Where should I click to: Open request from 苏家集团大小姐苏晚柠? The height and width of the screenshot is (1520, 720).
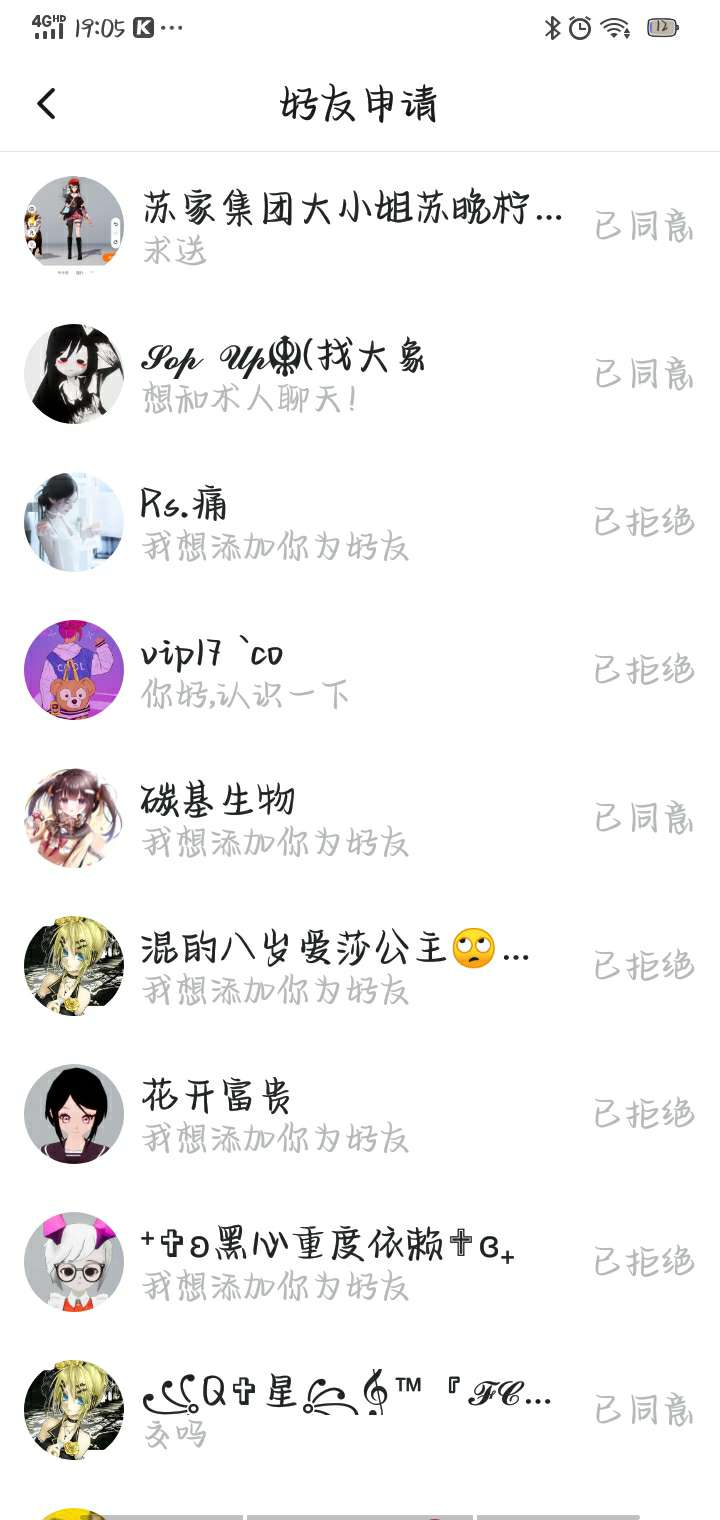pos(350,226)
